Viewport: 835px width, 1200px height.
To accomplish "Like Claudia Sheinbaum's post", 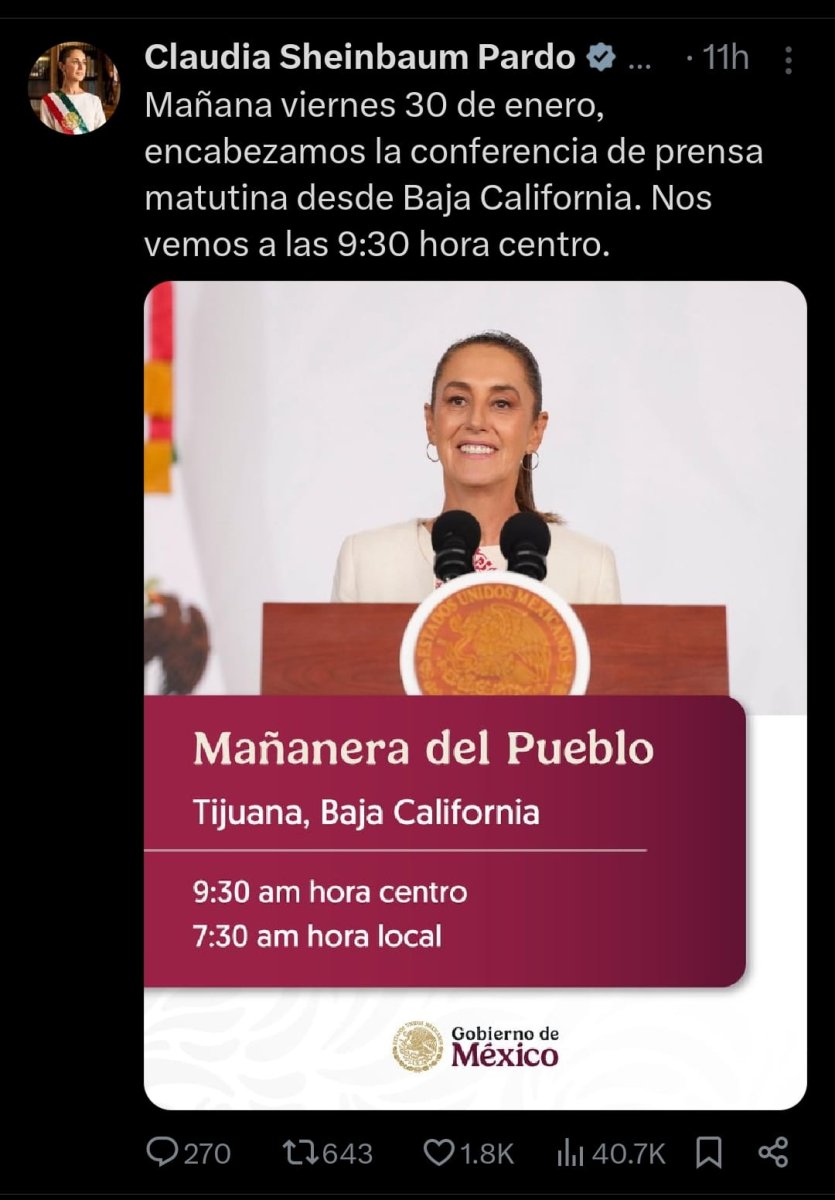I will pyautogui.click(x=438, y=1153).
